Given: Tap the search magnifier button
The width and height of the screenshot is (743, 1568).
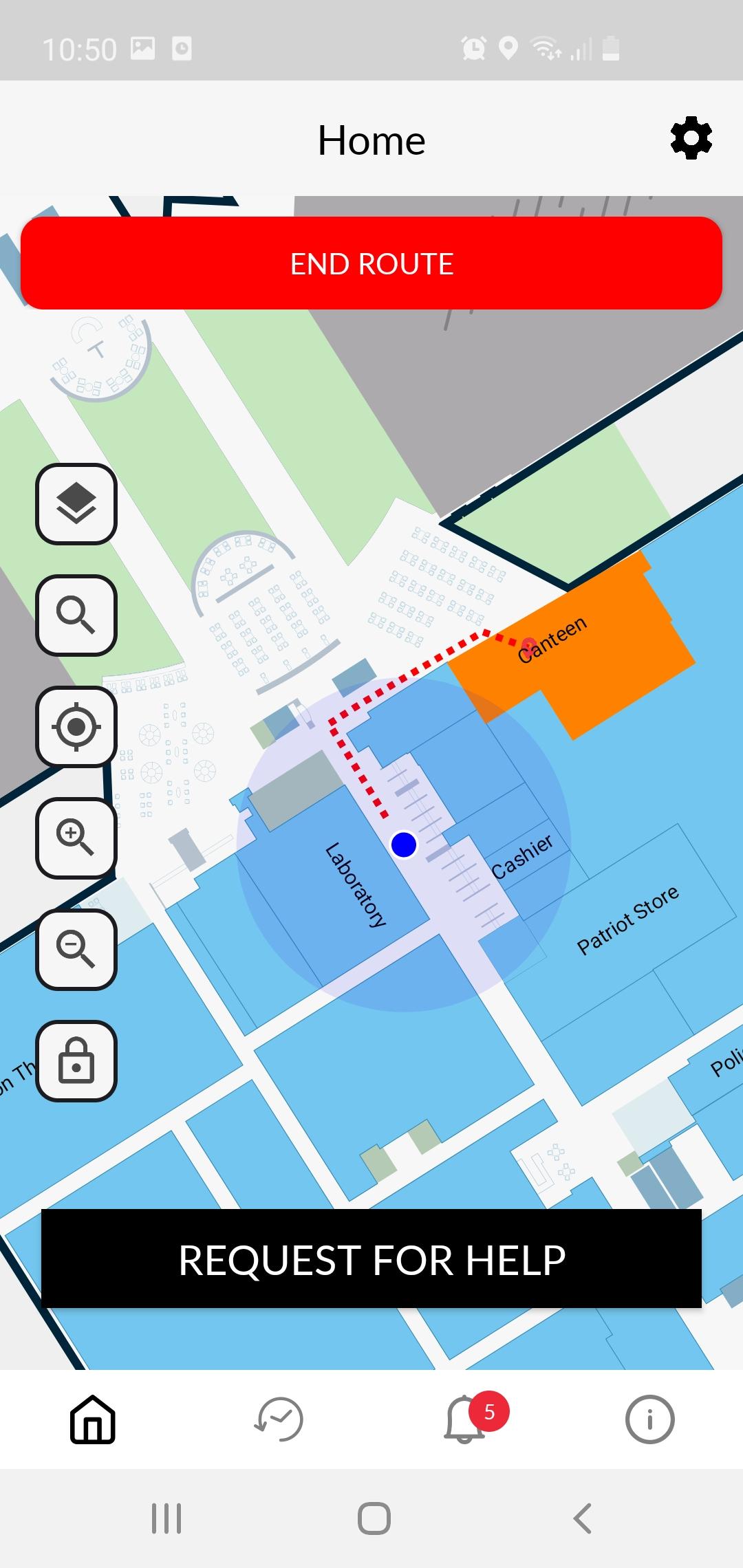Looking at the screenshot, I should tap(76, 616).
